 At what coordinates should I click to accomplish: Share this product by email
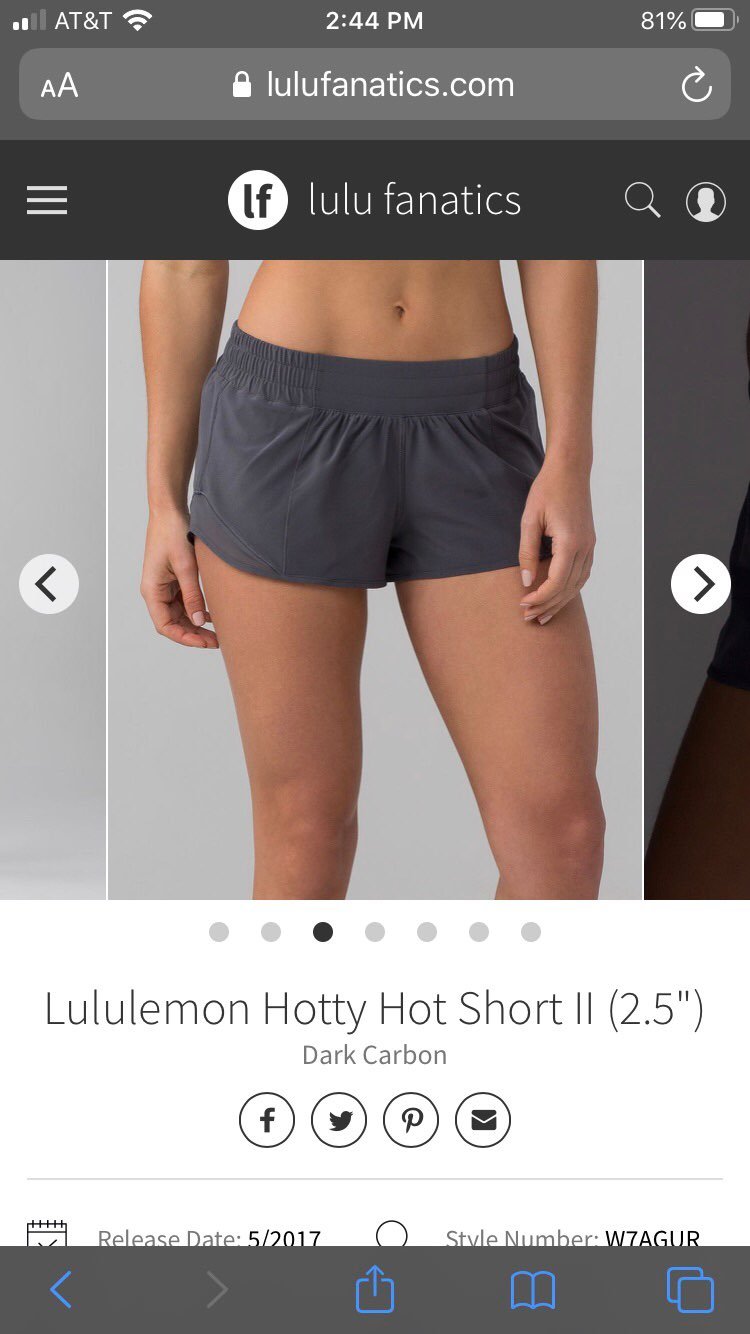point(483,1119)
